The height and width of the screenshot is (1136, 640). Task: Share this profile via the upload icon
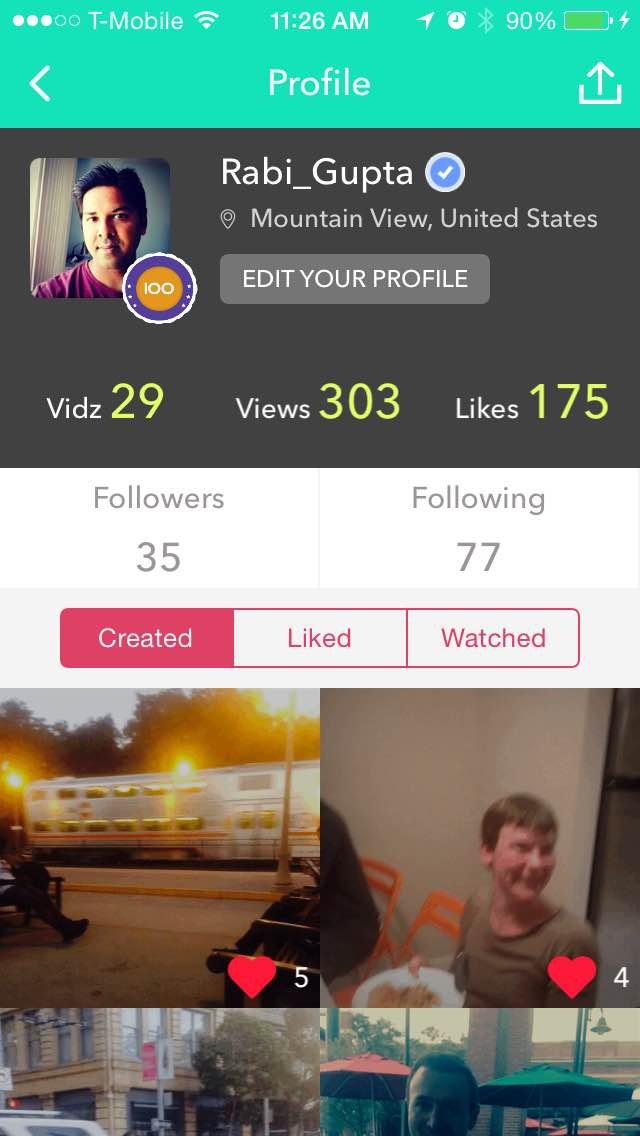[600, 84]
